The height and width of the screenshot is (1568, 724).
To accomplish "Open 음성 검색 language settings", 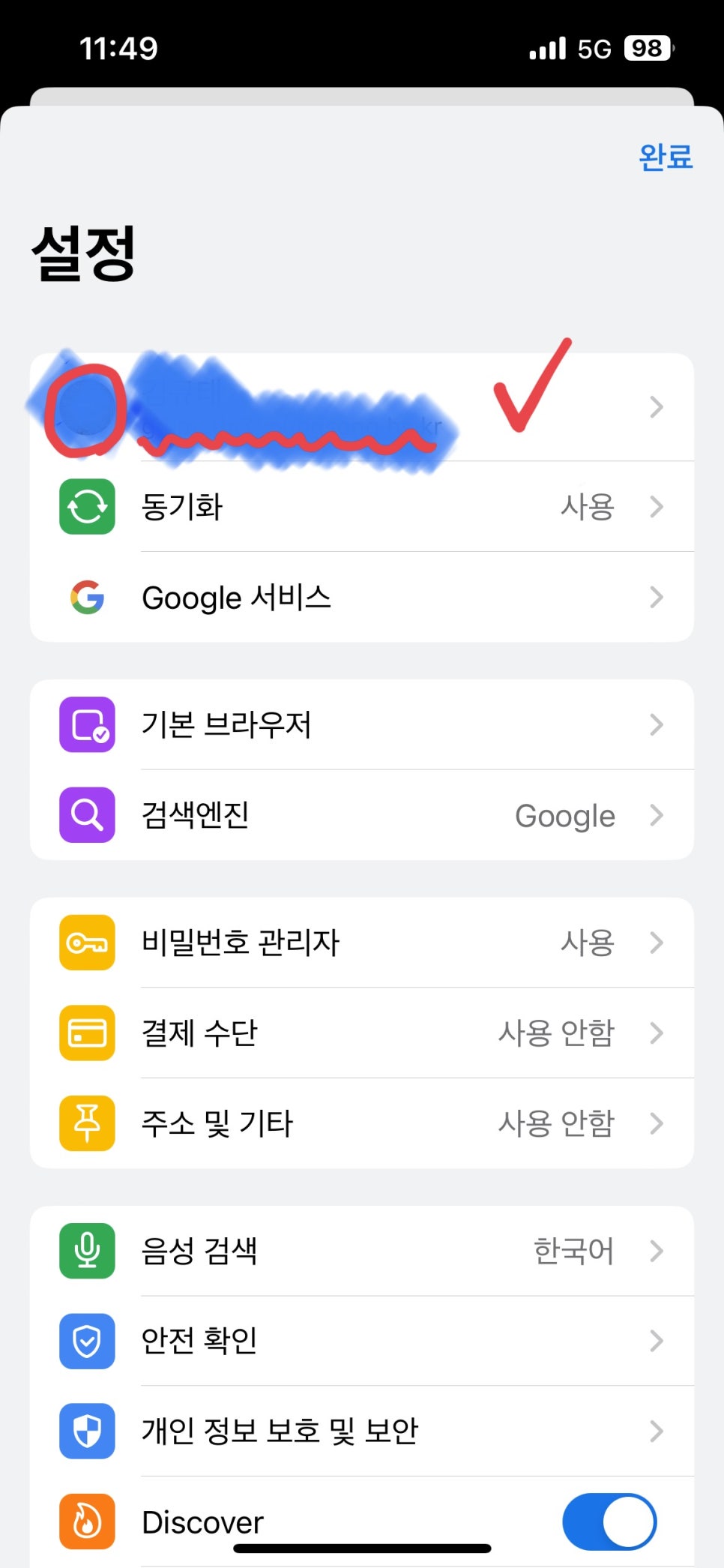I will point(361,1251).
